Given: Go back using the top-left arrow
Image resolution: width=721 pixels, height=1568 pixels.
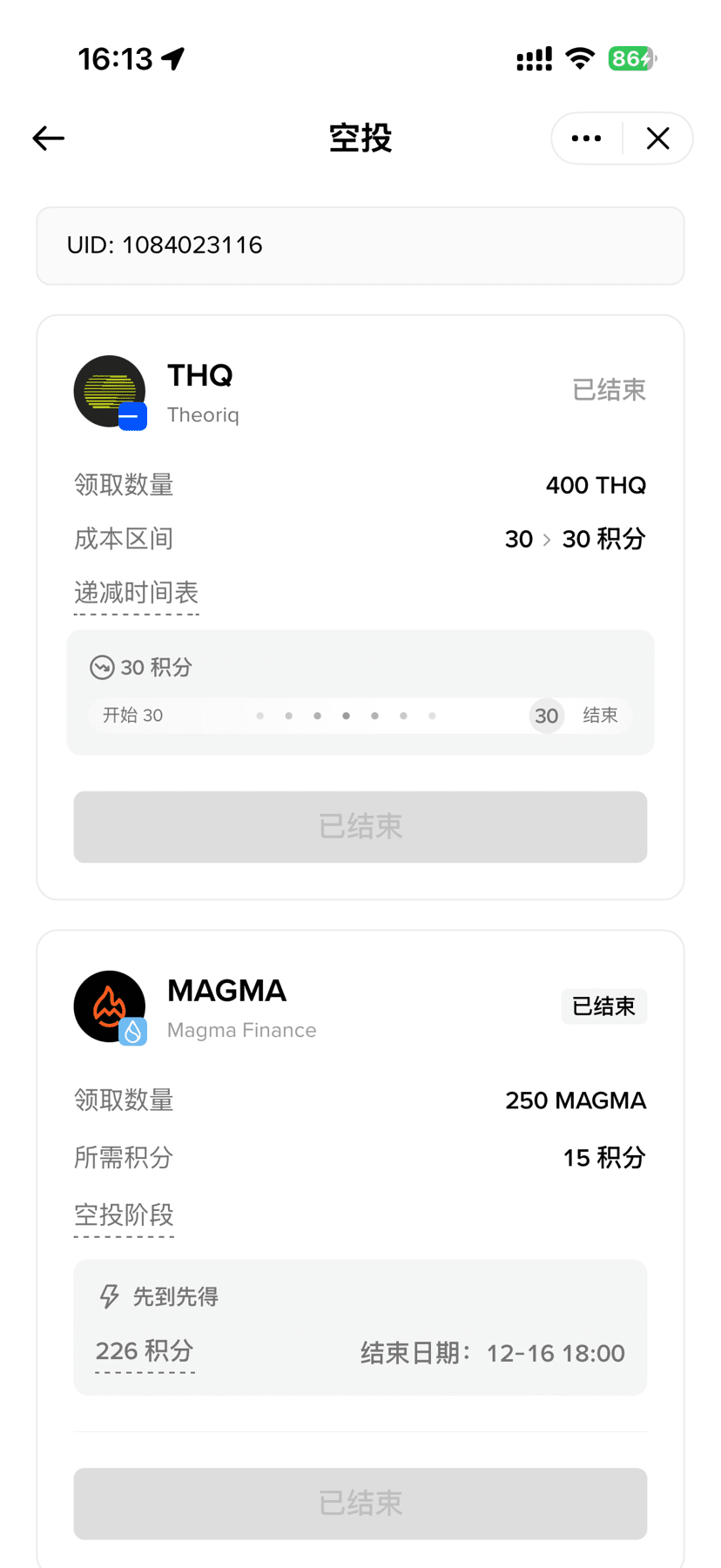Looking at the screenshot, I should [x=49, y=138].
